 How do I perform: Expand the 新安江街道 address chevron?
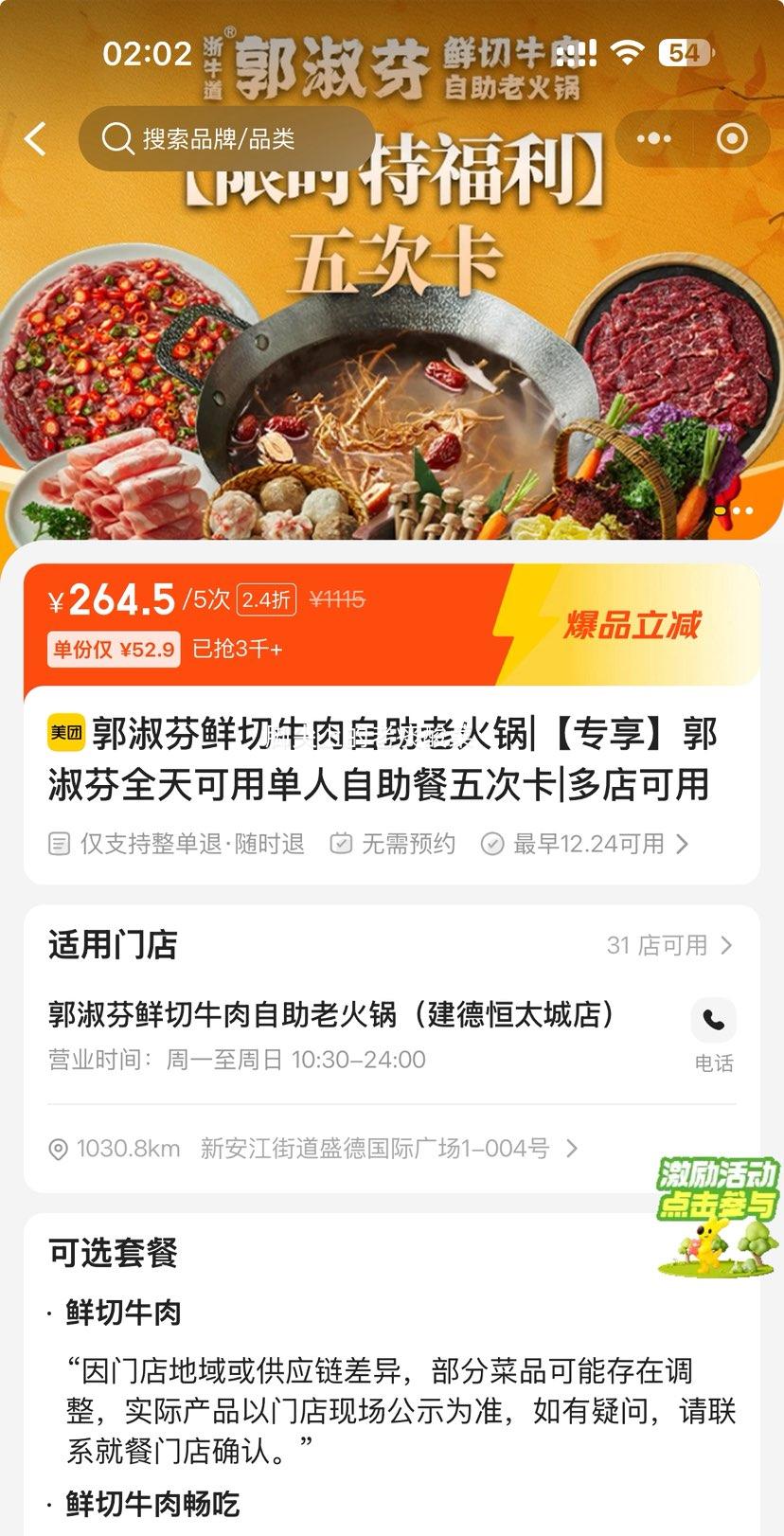572,1148
